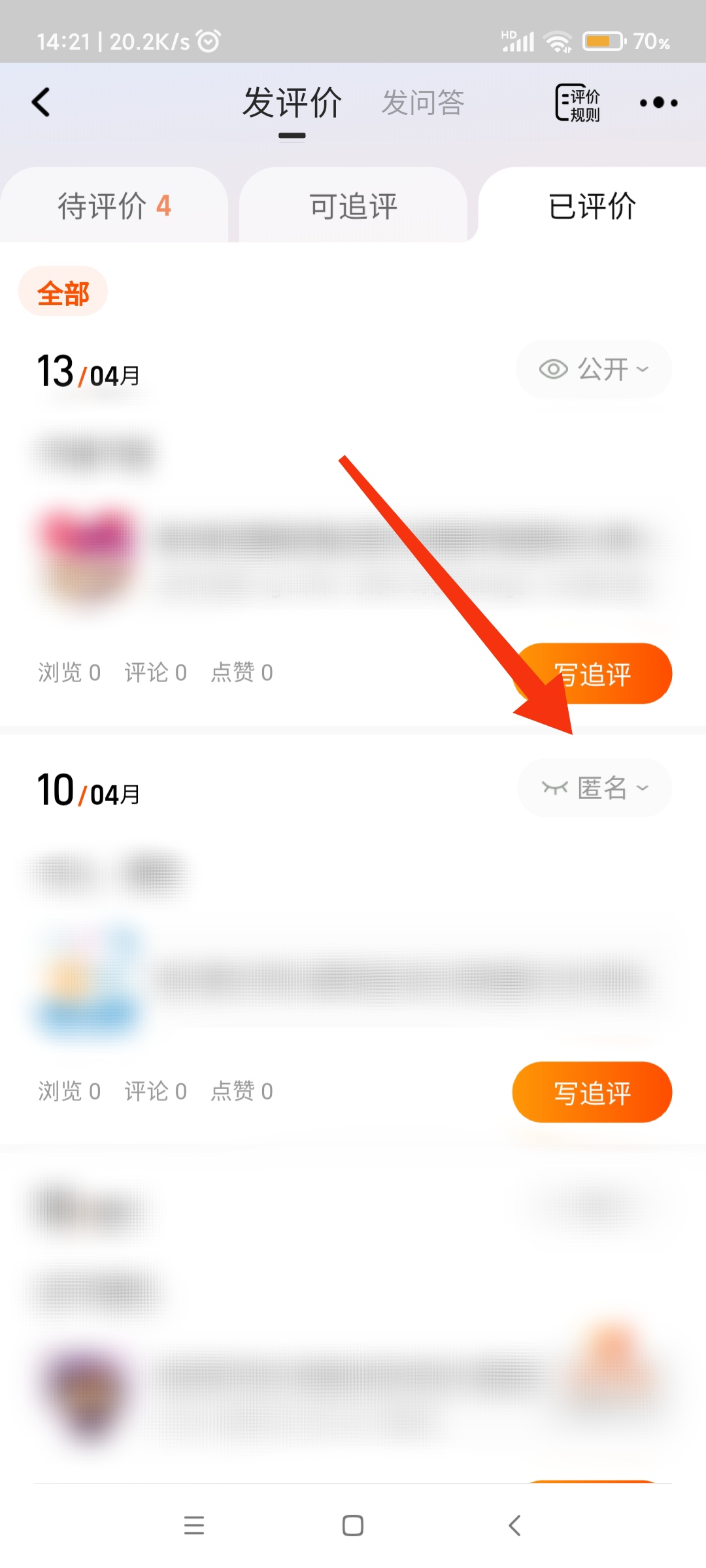Switch to the 待评价 tab
This screenshot has height=1568, width=706.
[x=114, y=206]
